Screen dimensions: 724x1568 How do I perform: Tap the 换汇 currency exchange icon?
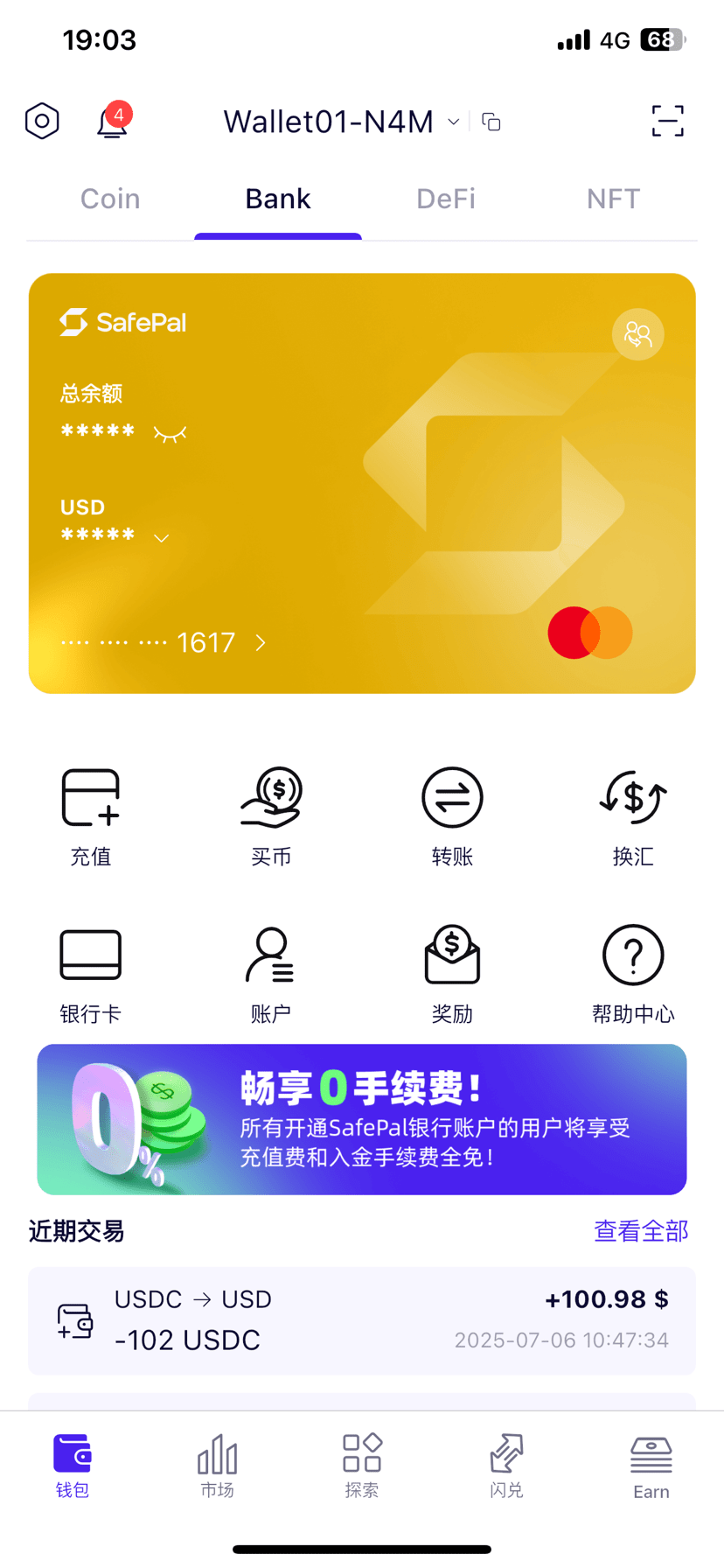(633, 814)
